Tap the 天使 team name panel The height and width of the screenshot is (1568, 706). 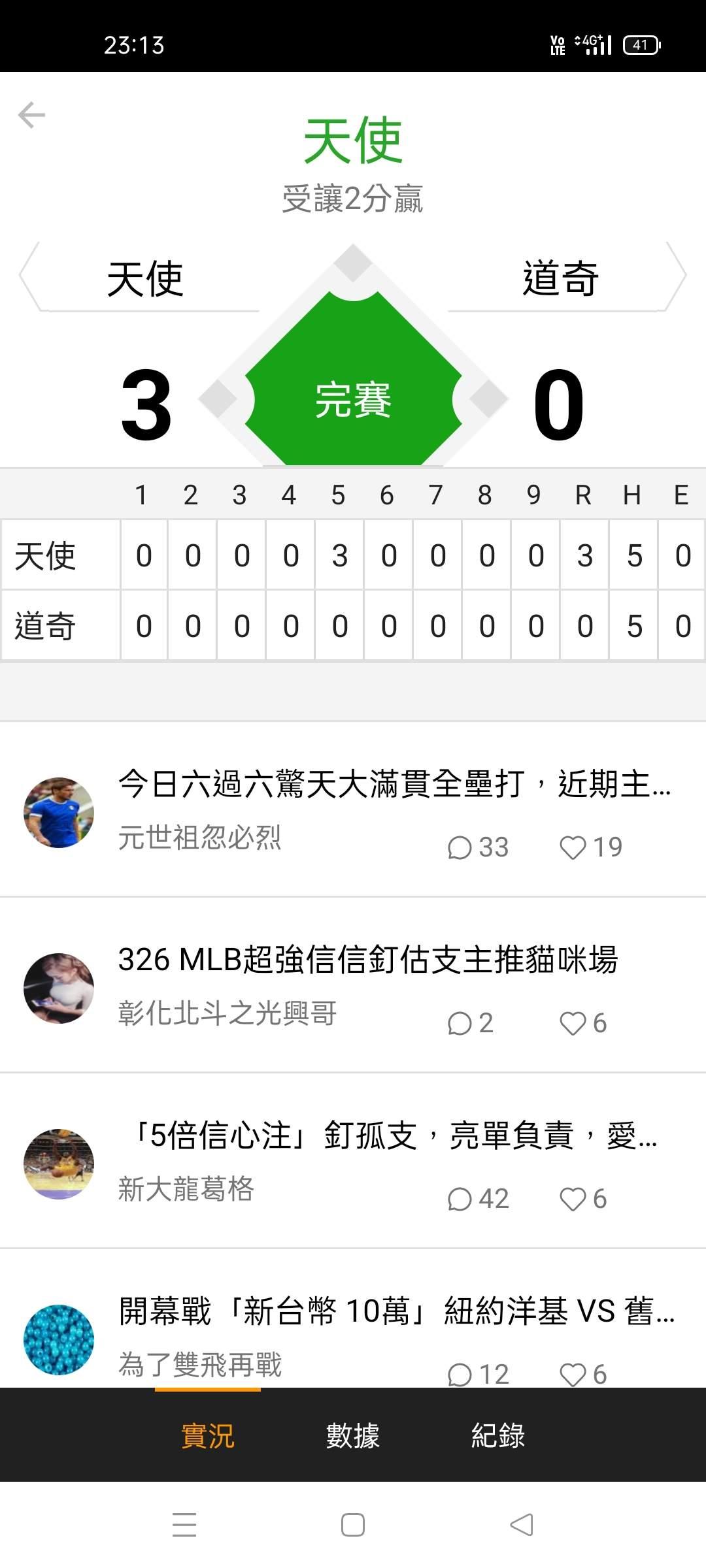(x=145, y=278)
